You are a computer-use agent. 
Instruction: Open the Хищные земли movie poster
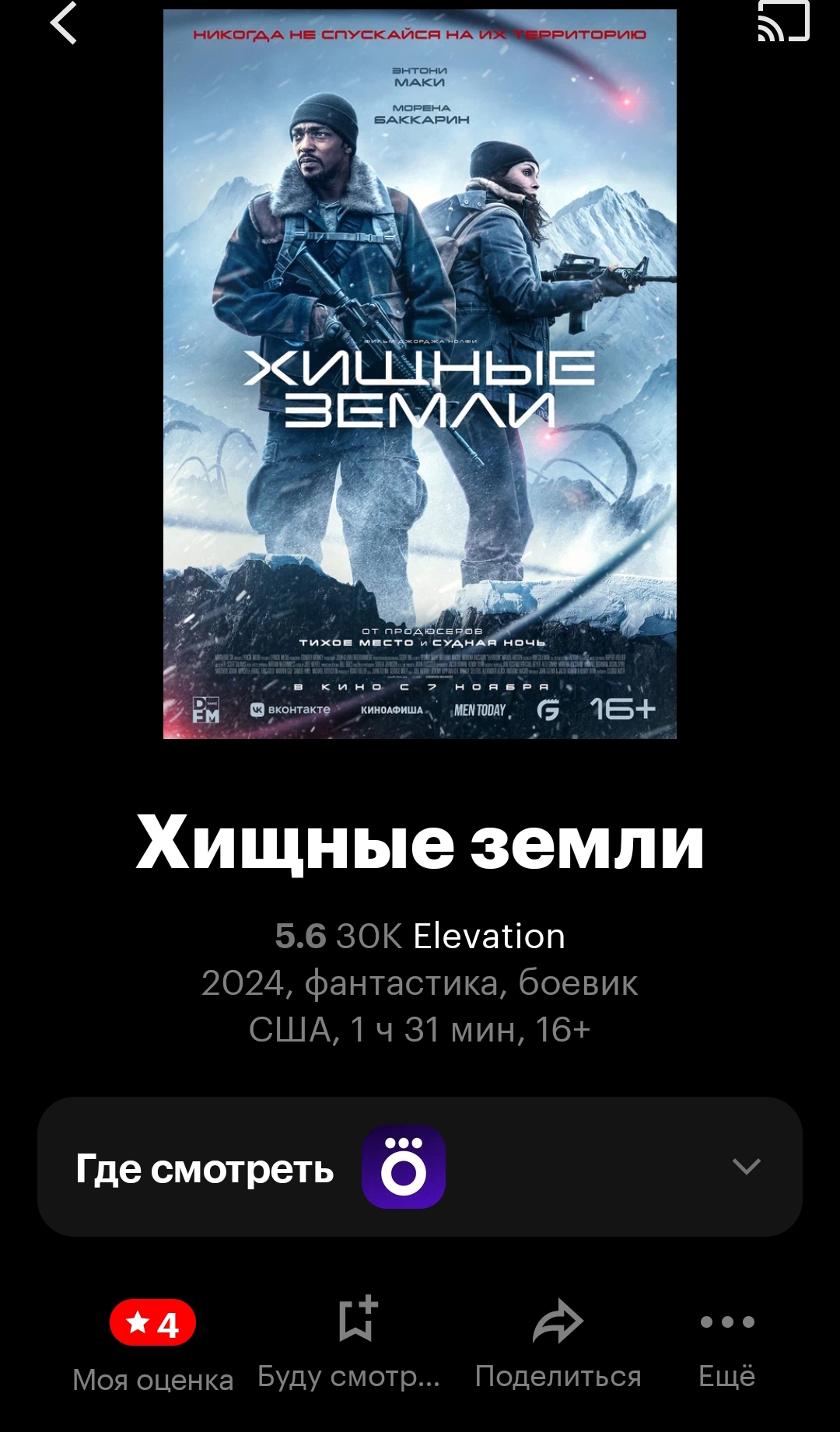point(420,374)
